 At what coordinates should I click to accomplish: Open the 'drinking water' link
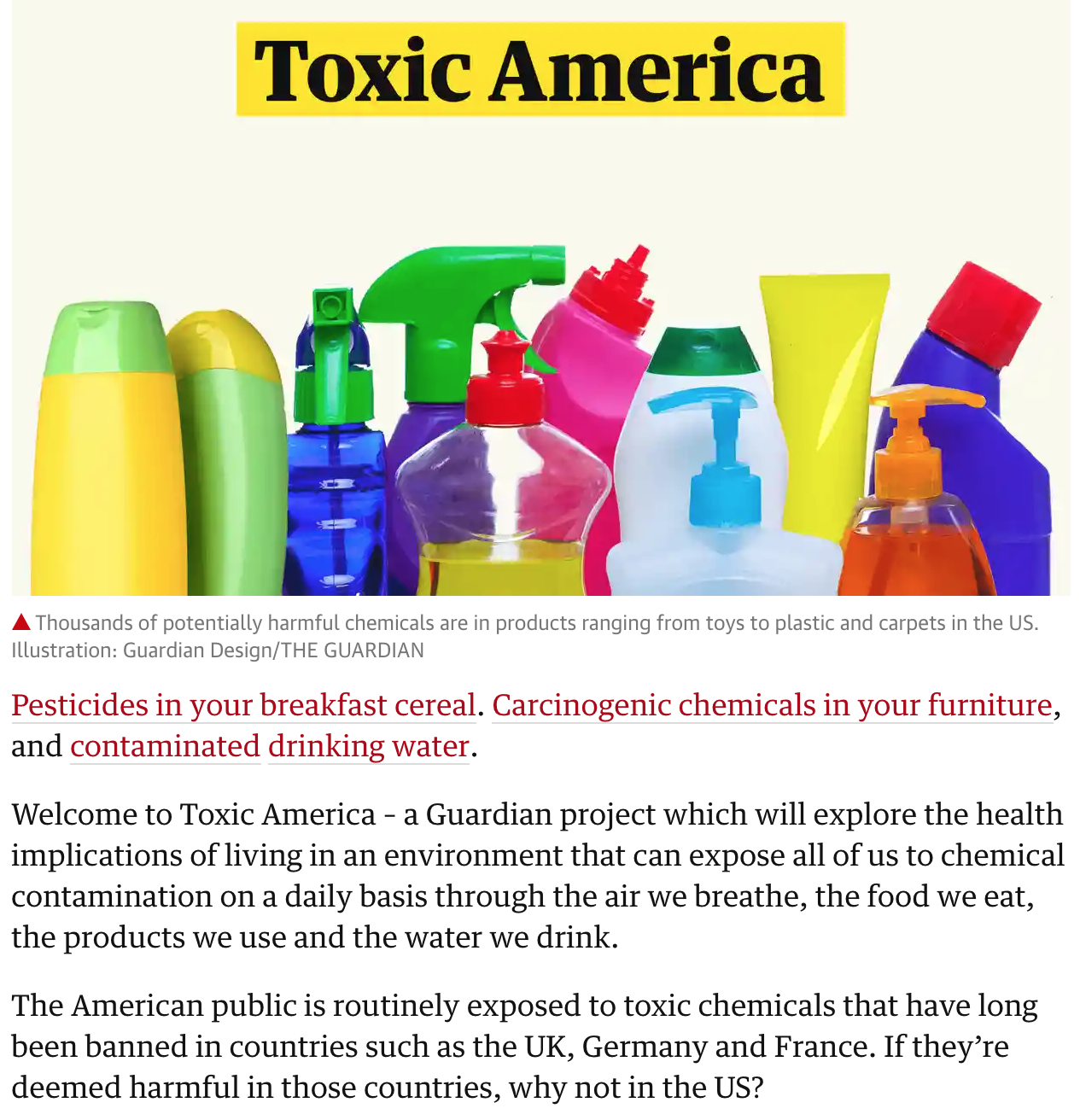click(368, 746)
